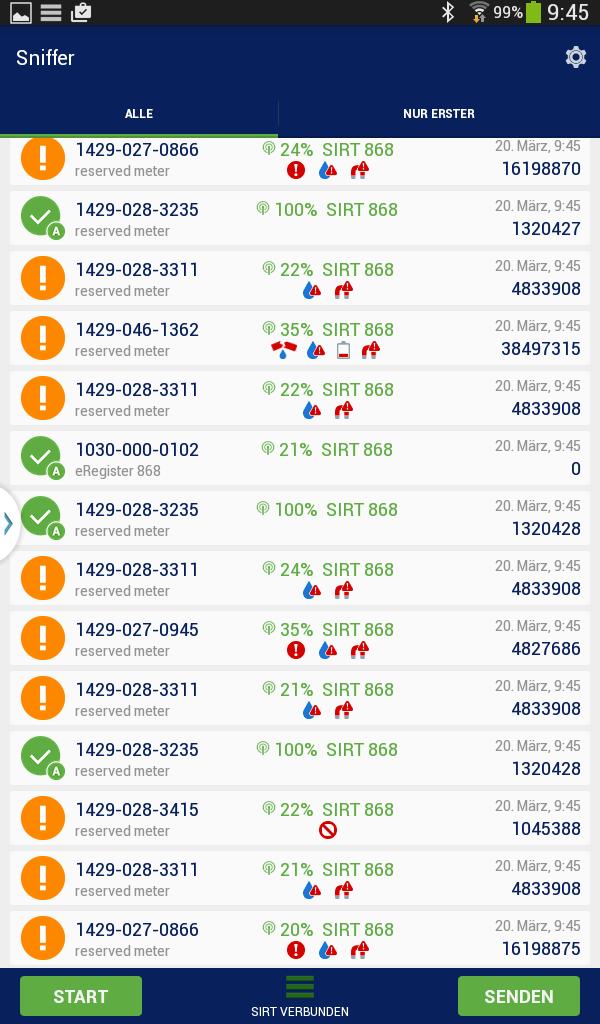
Task: Switch to the NUR ERSTER tab
Action: coord(439,114)
